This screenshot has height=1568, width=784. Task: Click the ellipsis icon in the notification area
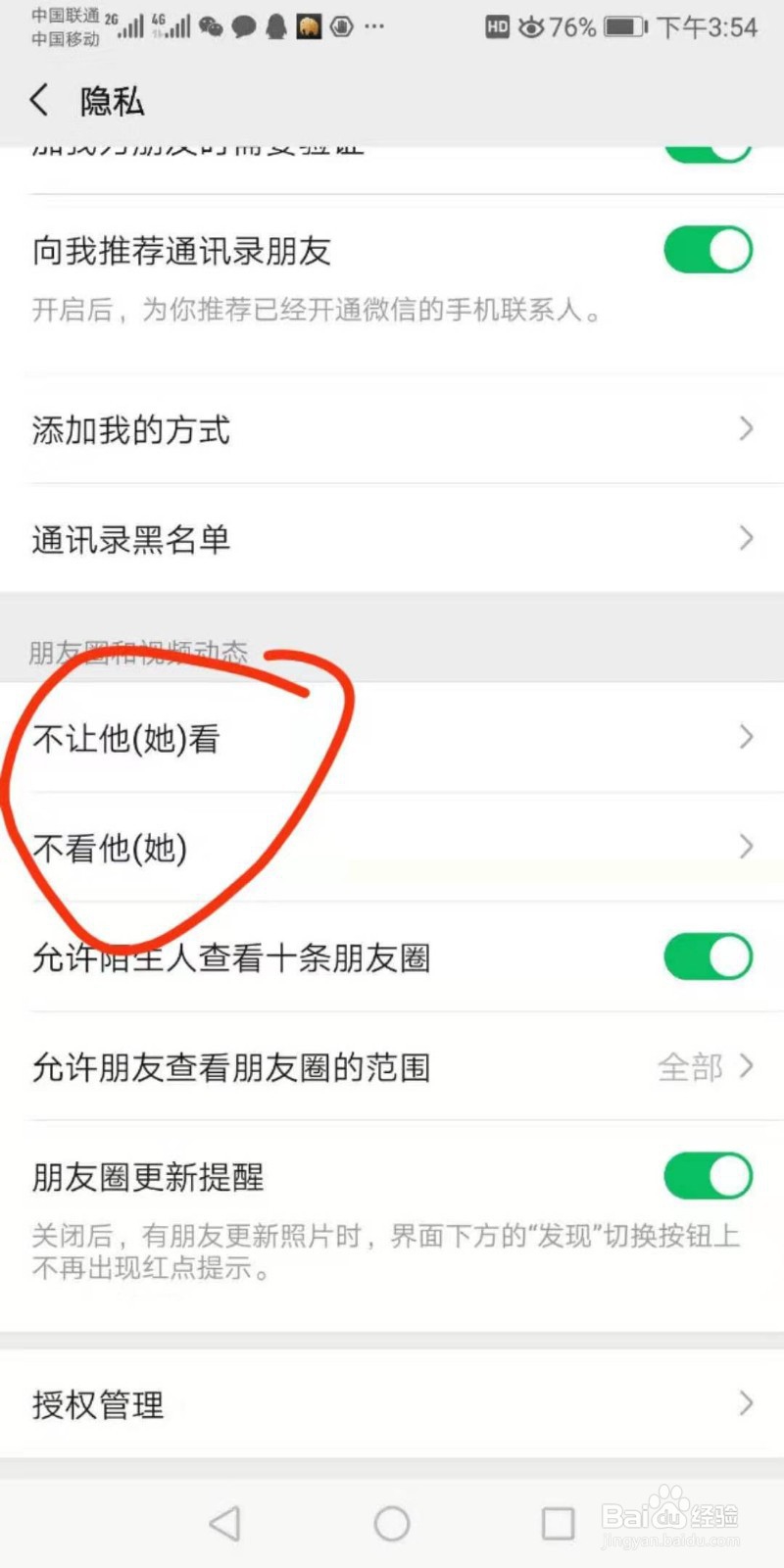[x=373, y=27]
